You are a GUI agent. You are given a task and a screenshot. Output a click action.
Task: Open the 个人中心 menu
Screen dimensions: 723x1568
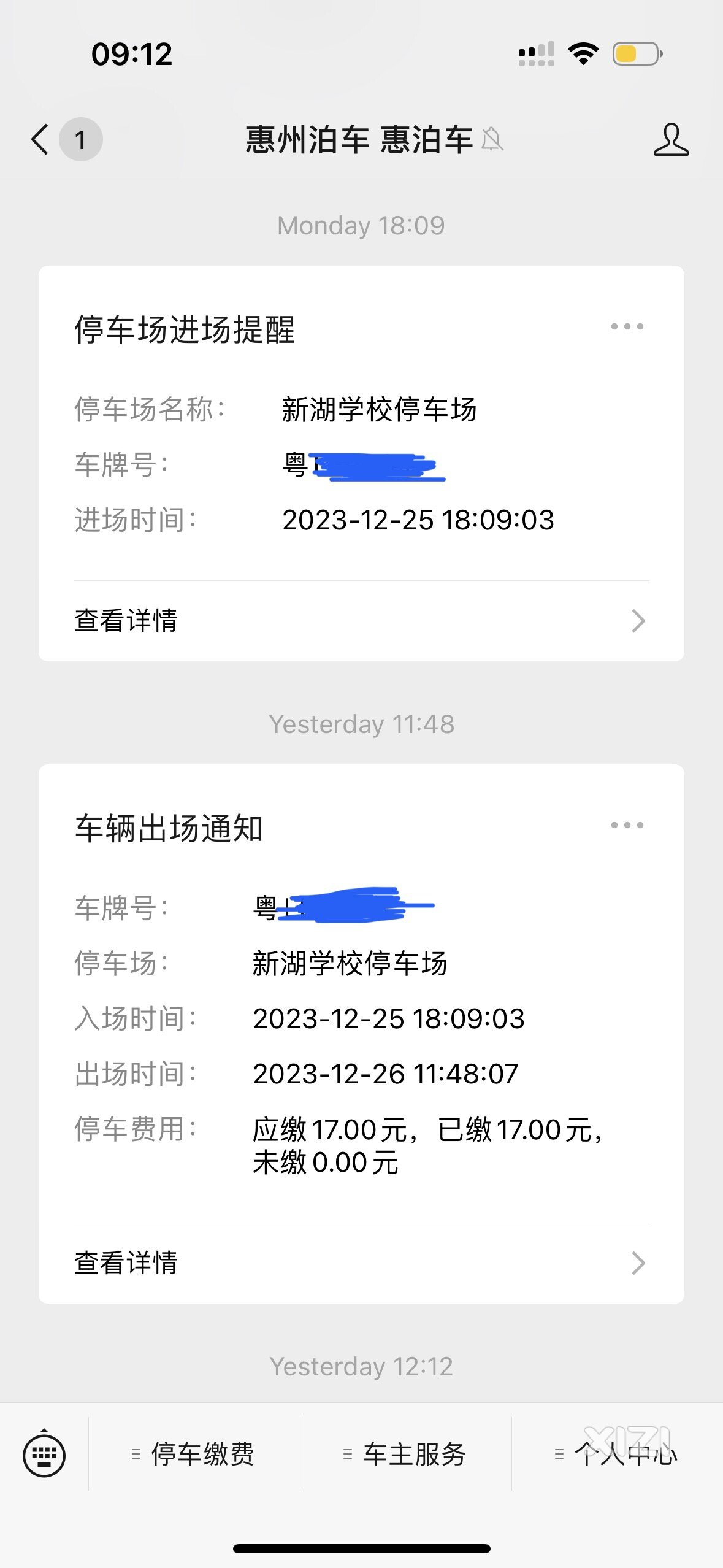click(x=618, y=1455)
